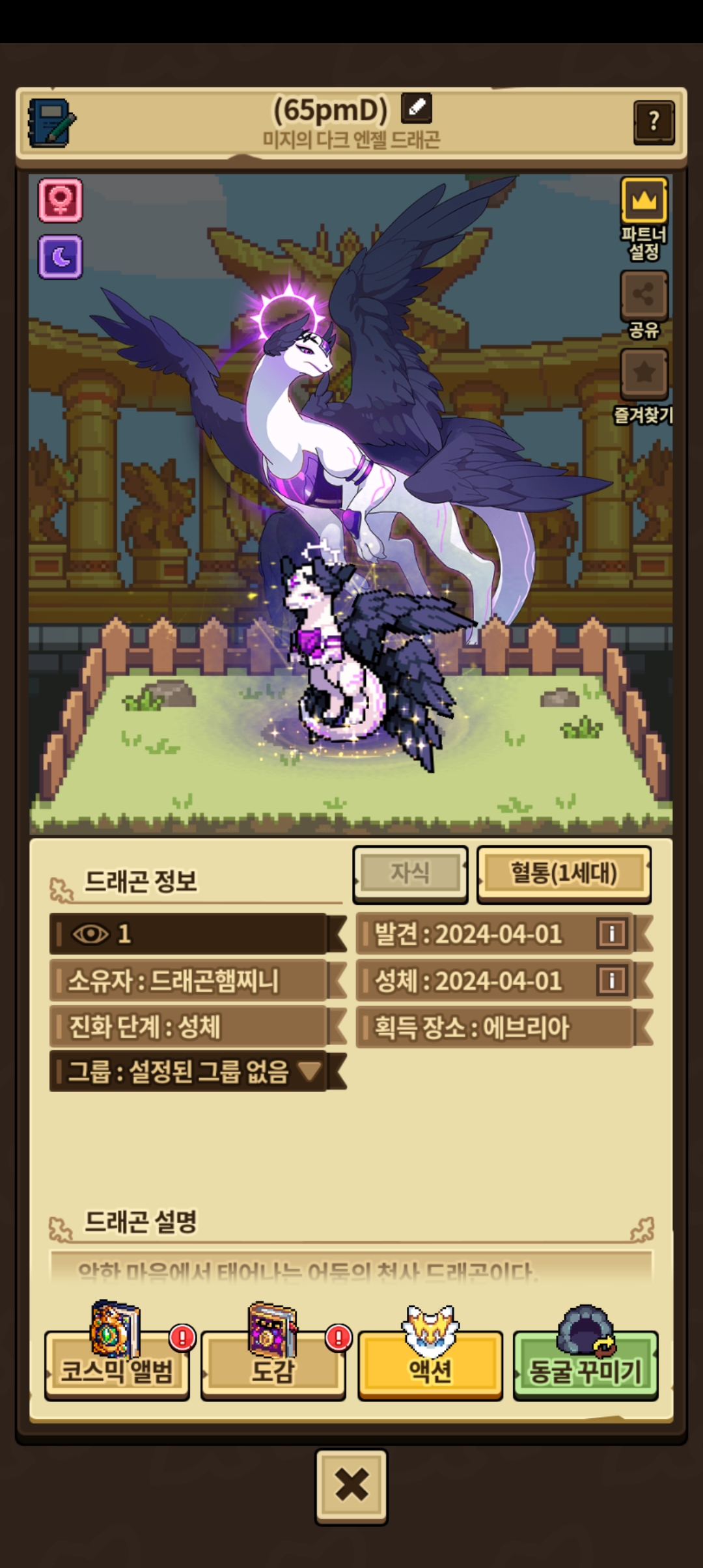
Task: Close the dragon info panel
Action: [351, 1486]
